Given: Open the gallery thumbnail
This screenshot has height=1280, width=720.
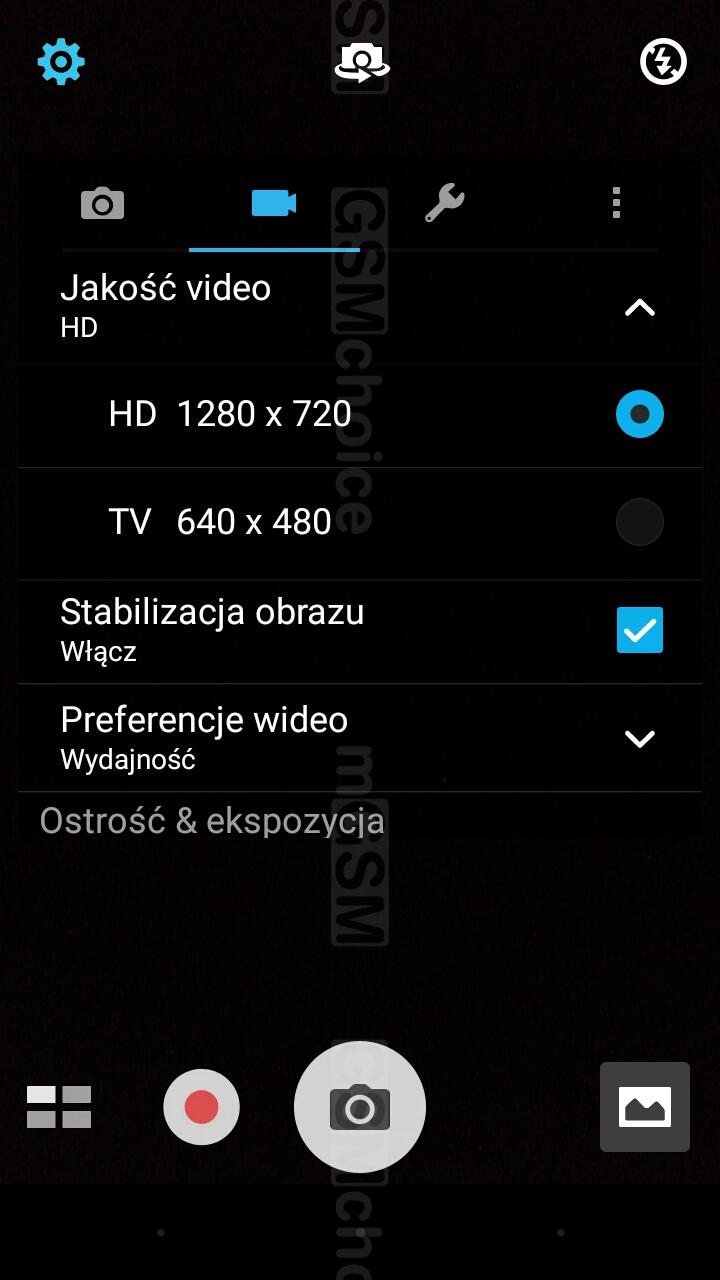Looking at the screenshot, I should [x=645, y=1107].
